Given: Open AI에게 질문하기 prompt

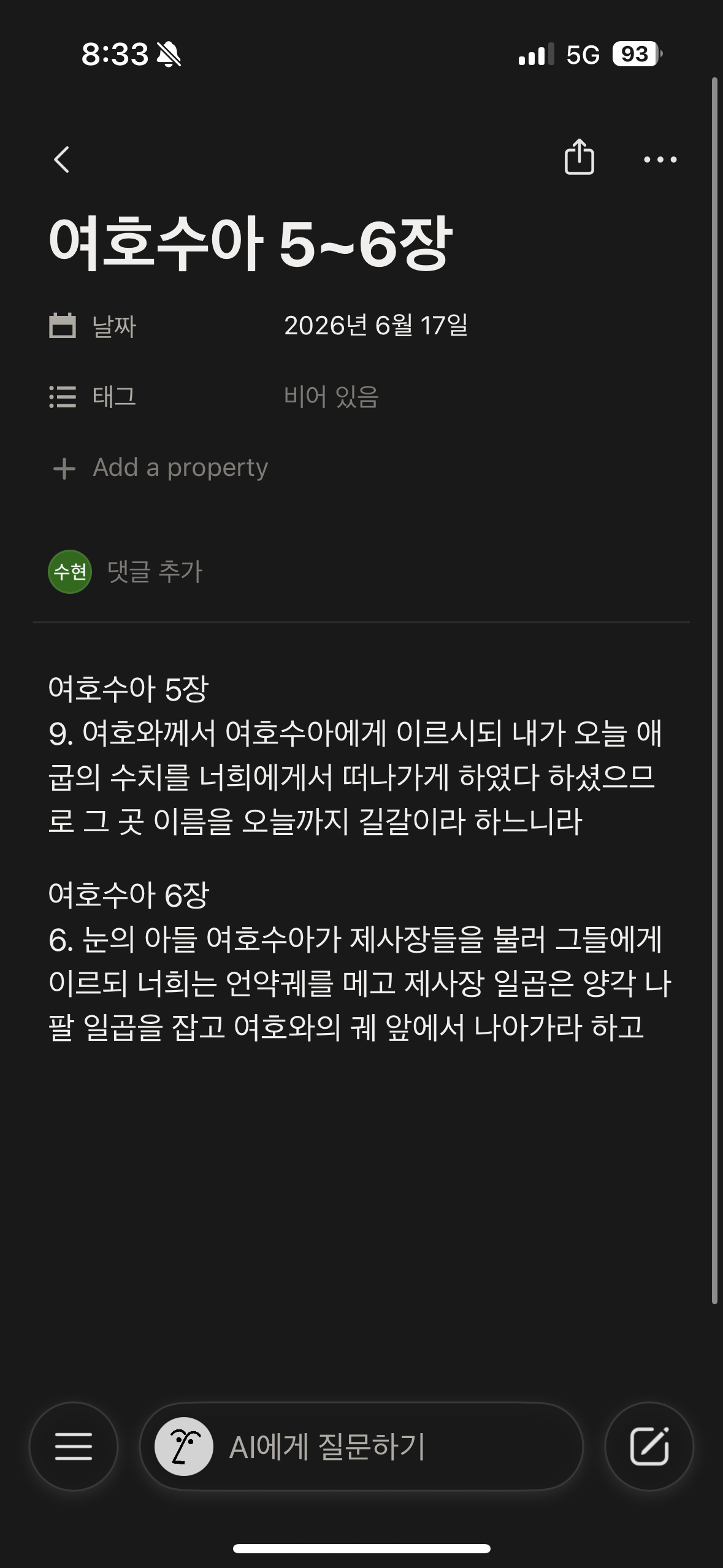Looking at the screenshot, I should pyautogui.click(x=362, y=1446).
